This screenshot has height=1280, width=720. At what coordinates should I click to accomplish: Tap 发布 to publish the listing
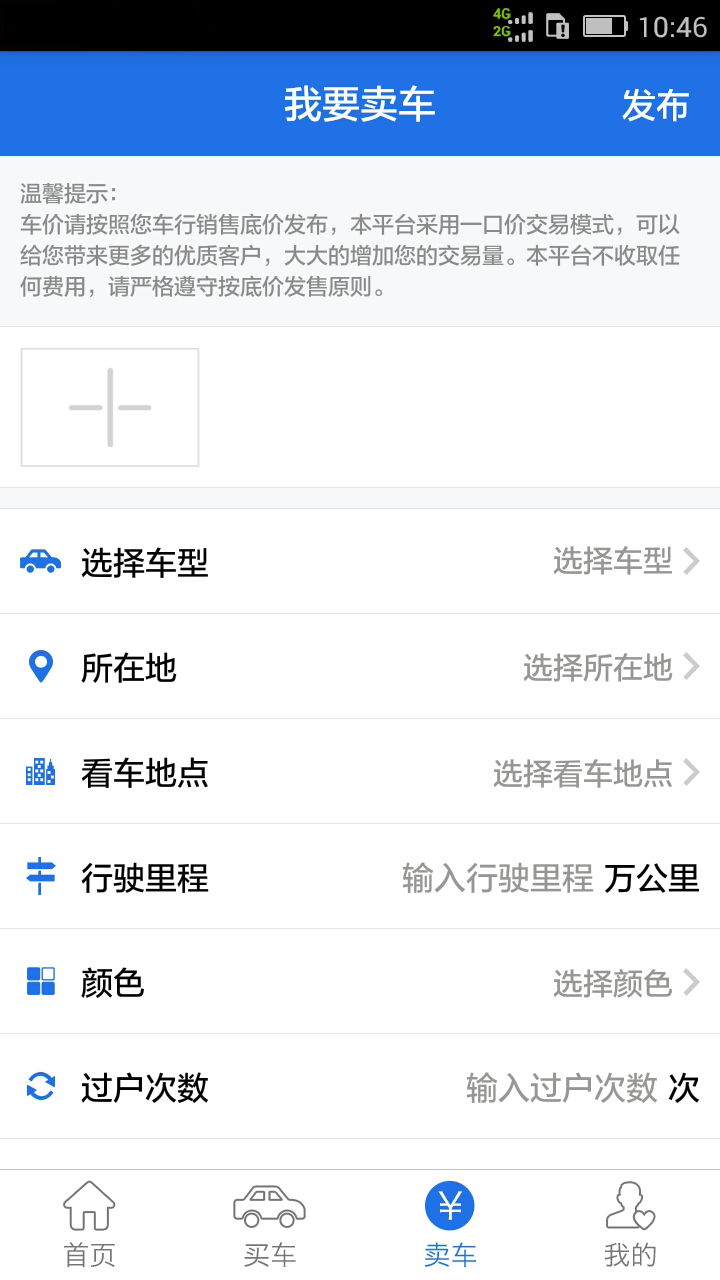pos(655,105)
